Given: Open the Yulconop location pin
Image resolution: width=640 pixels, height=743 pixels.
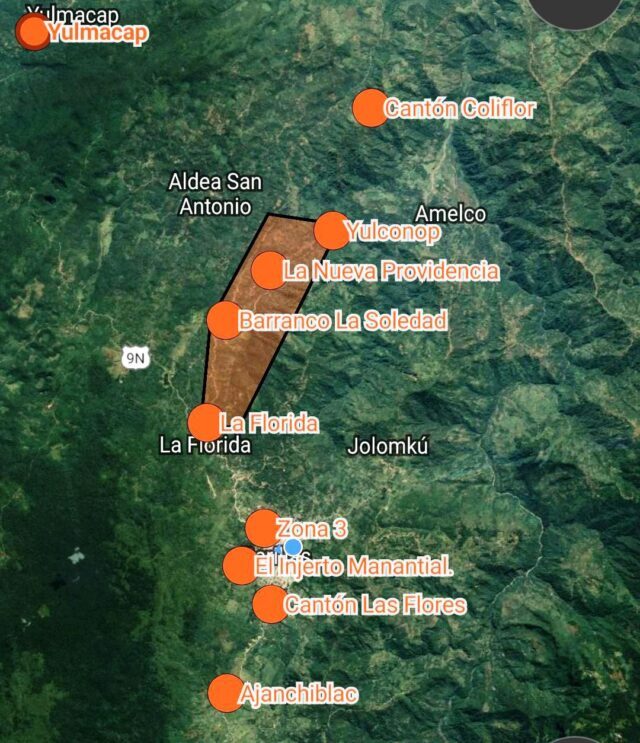Looking at the screenshot, I should coord(332,231).
